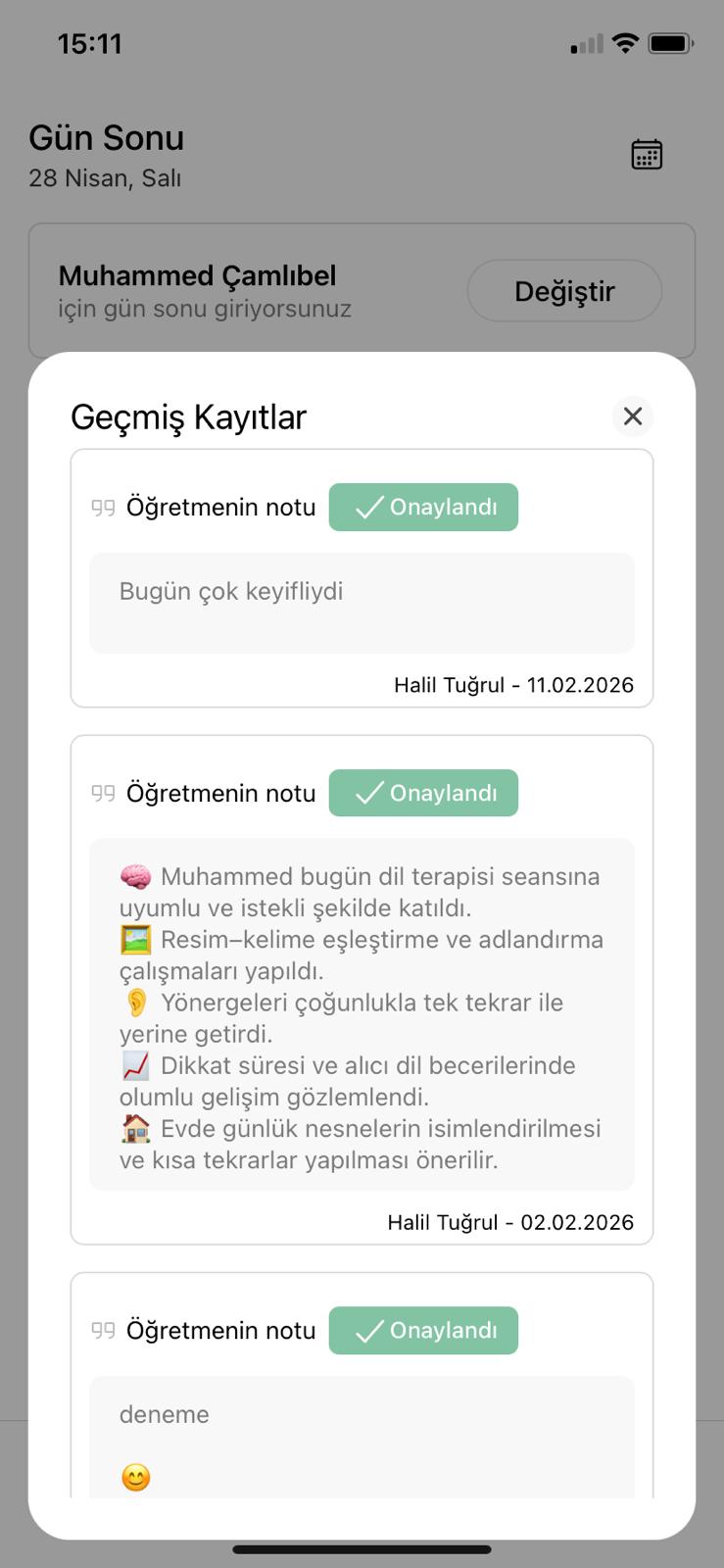Image resolution: width=724 pixels, height=1568 pixels.
Task: Click the checkmark inside the first Onaylandı badge
Action: 368,508
